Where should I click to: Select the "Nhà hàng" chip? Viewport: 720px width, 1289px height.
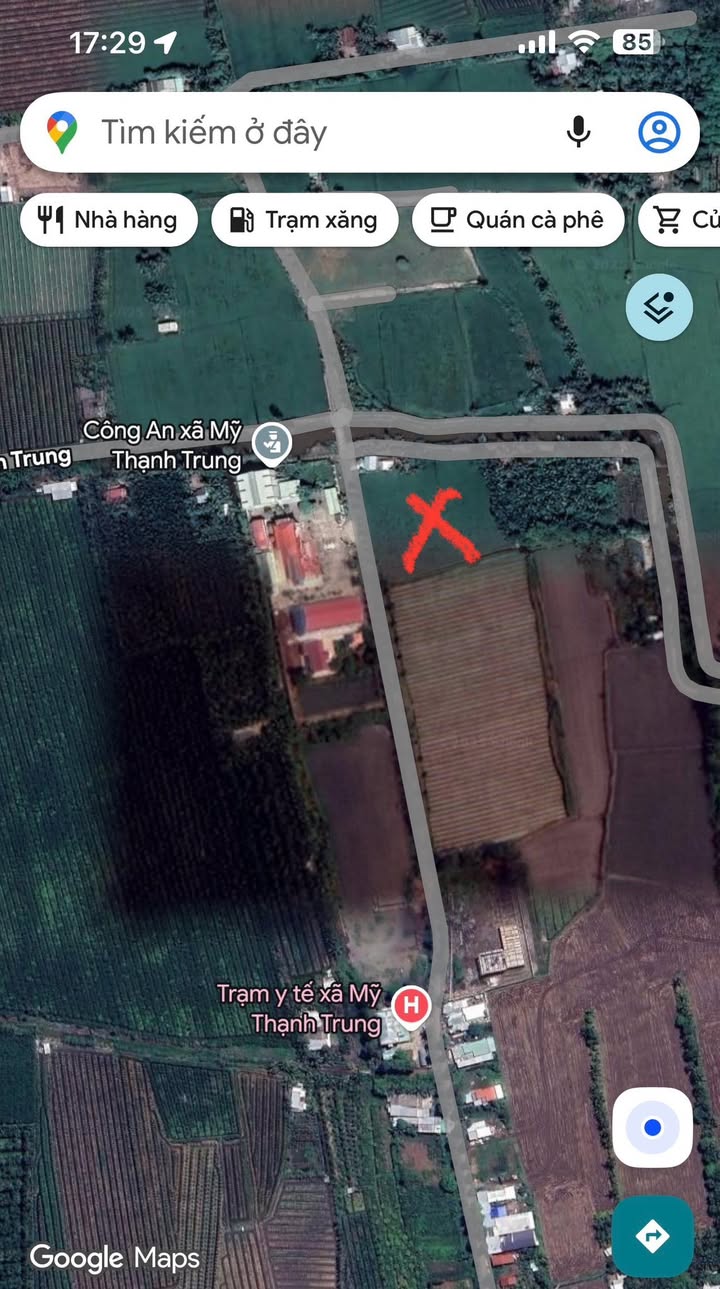108,220
